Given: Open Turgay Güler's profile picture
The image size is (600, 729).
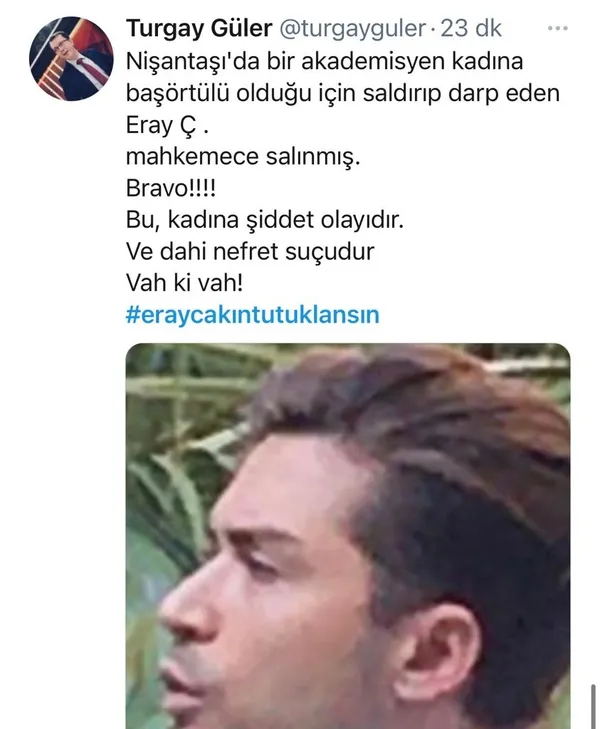Looking at the screenshot, I should 72,60.
